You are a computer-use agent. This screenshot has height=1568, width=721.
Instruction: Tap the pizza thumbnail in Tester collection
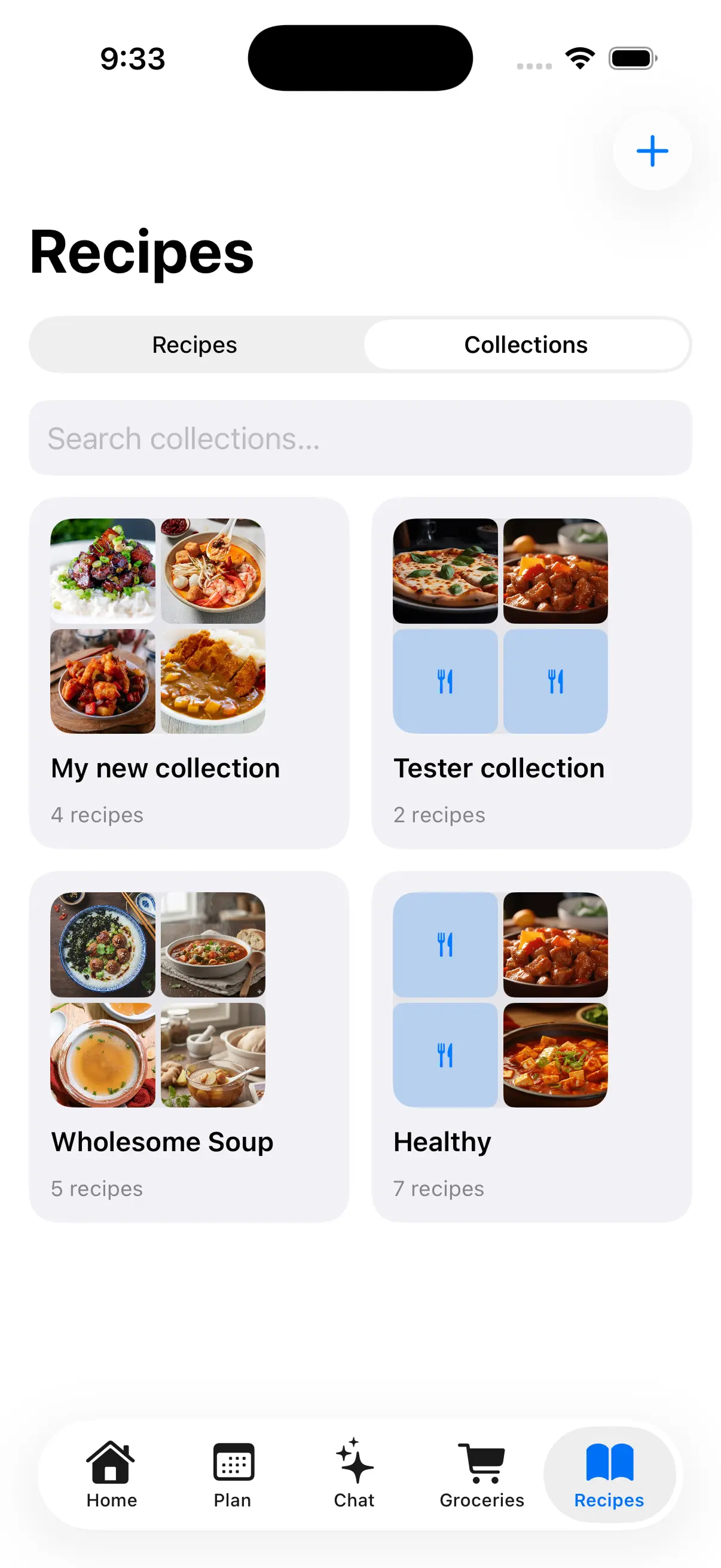click(445, 570)
